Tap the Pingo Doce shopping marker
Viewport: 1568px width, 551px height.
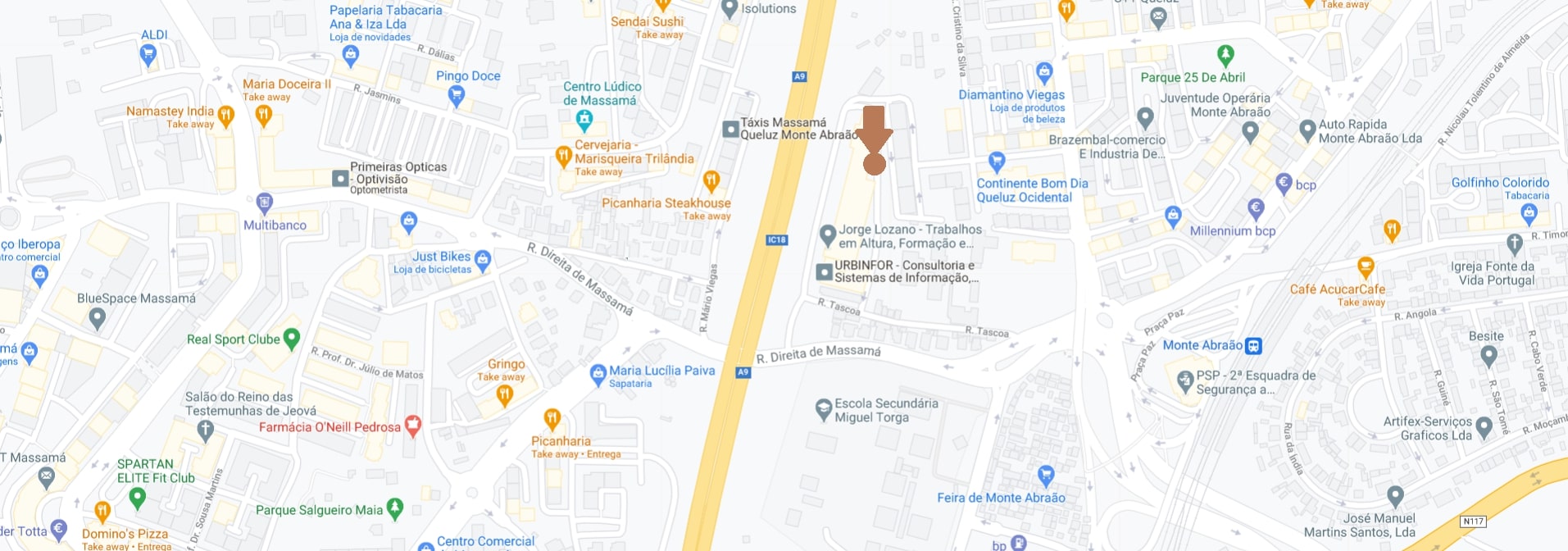point(457,96)
